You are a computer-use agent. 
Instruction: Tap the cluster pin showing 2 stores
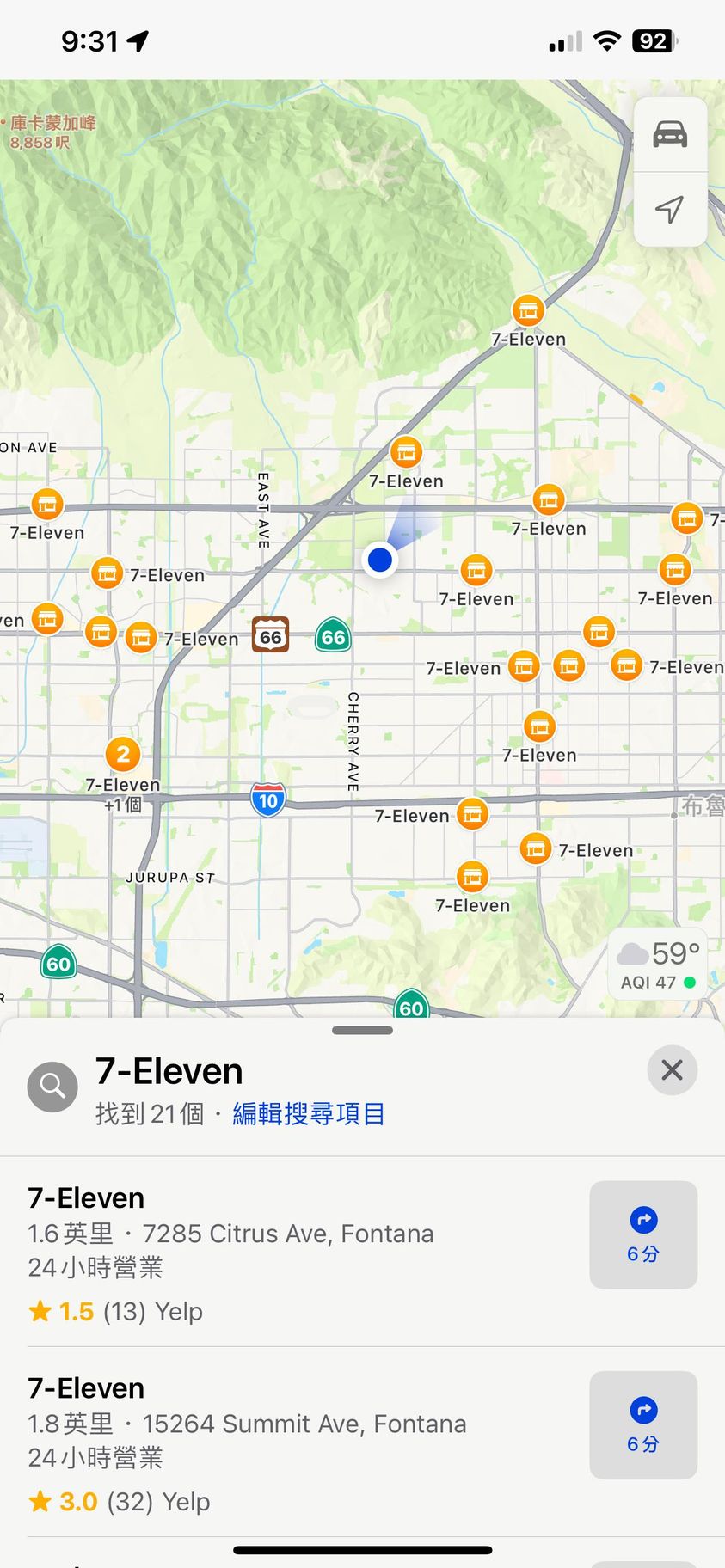click(x=123, y=755)
